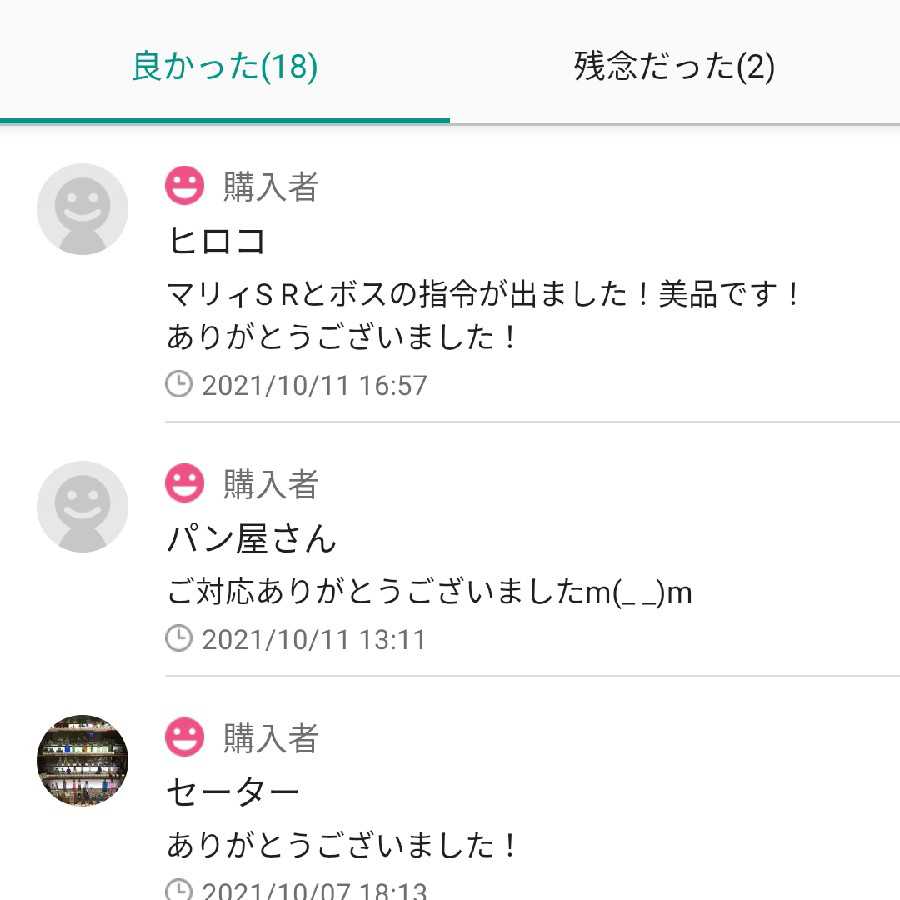The height and width of the screenshot is (900, 900).
Task: Open セーター's profile avatar
Action: [82, 760]
